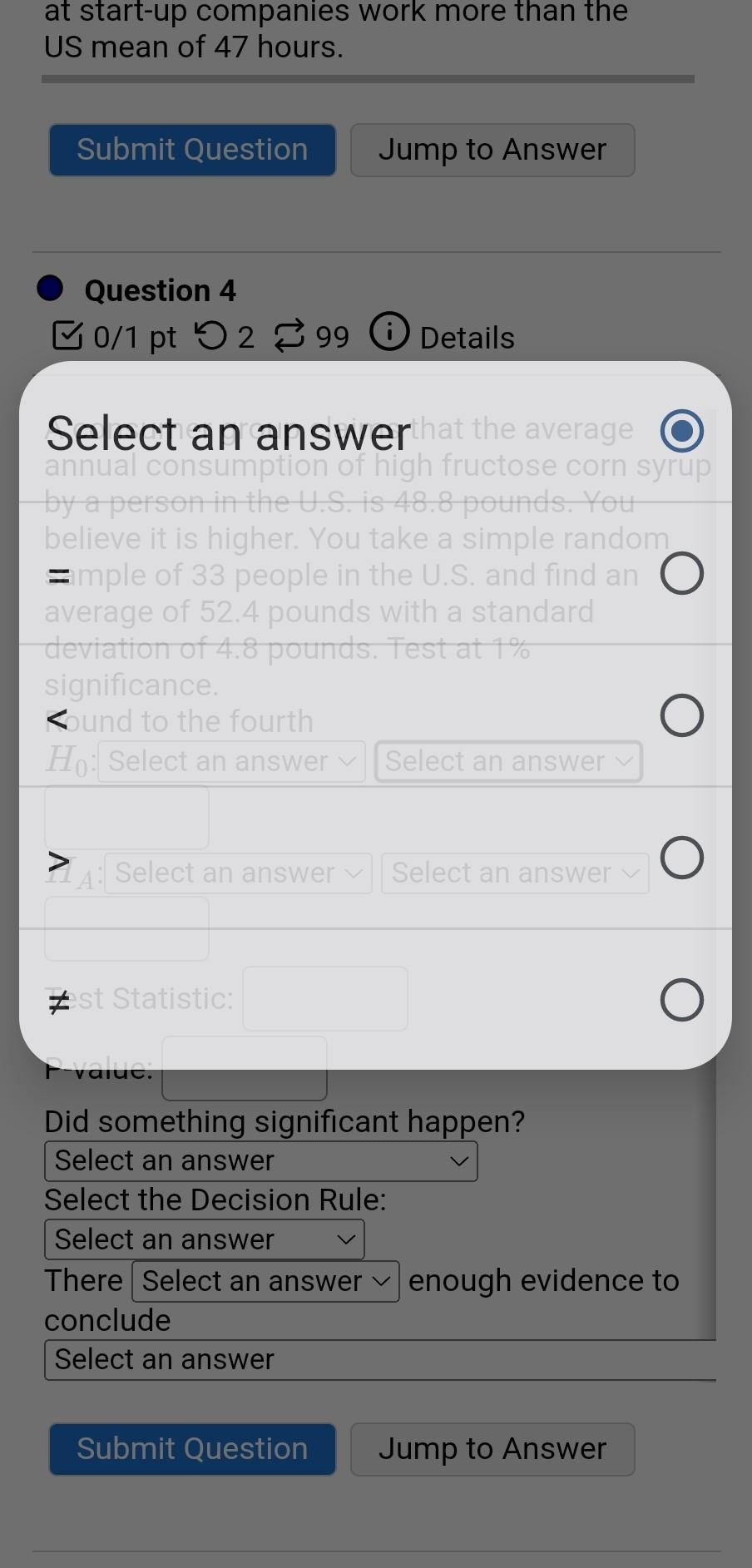
Task: Select the less-than radio option
Action: [x=681, y=715]
